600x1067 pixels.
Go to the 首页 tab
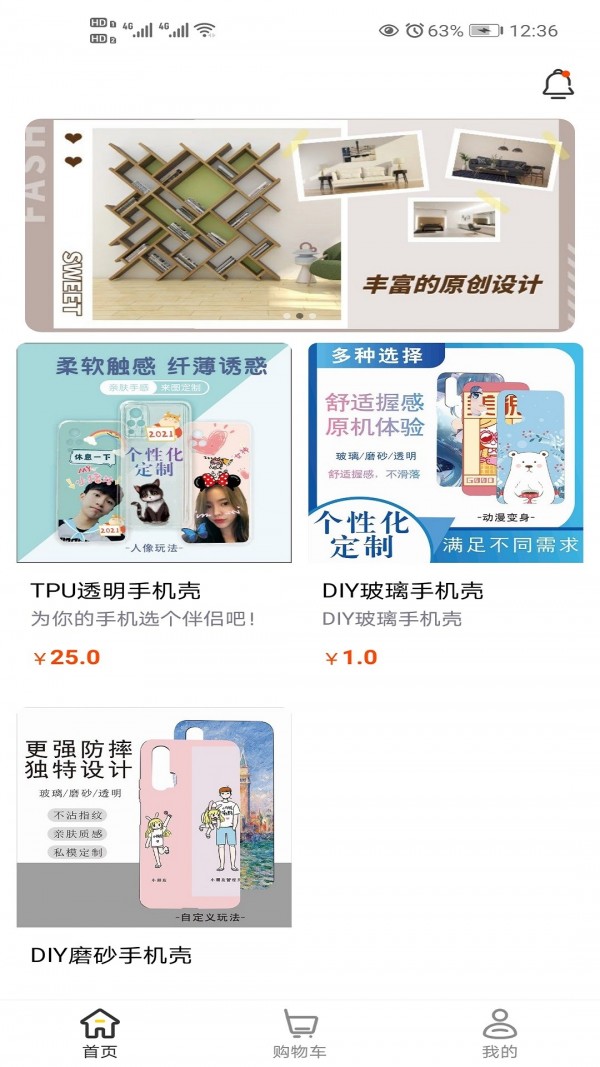99,1034
